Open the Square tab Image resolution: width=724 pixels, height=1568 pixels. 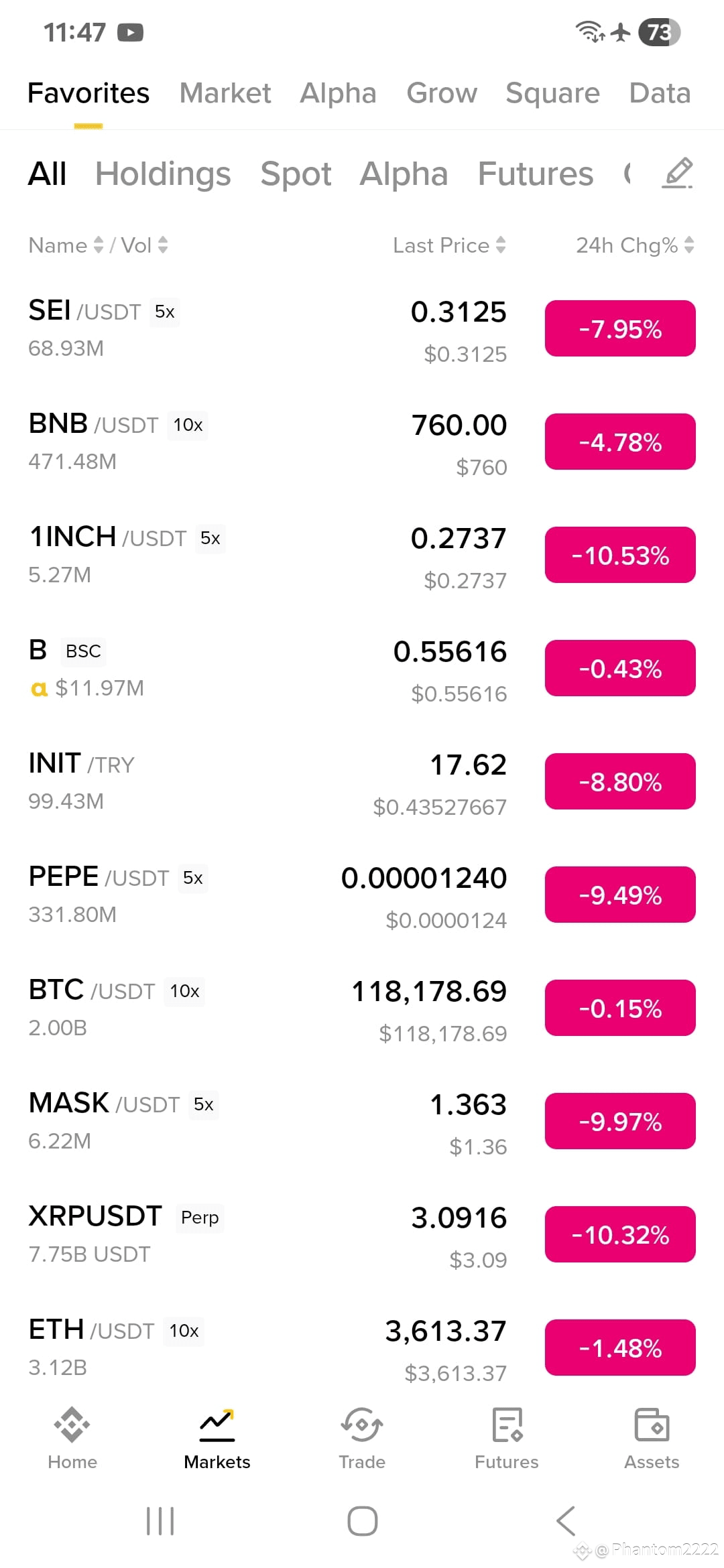point(552,93)
